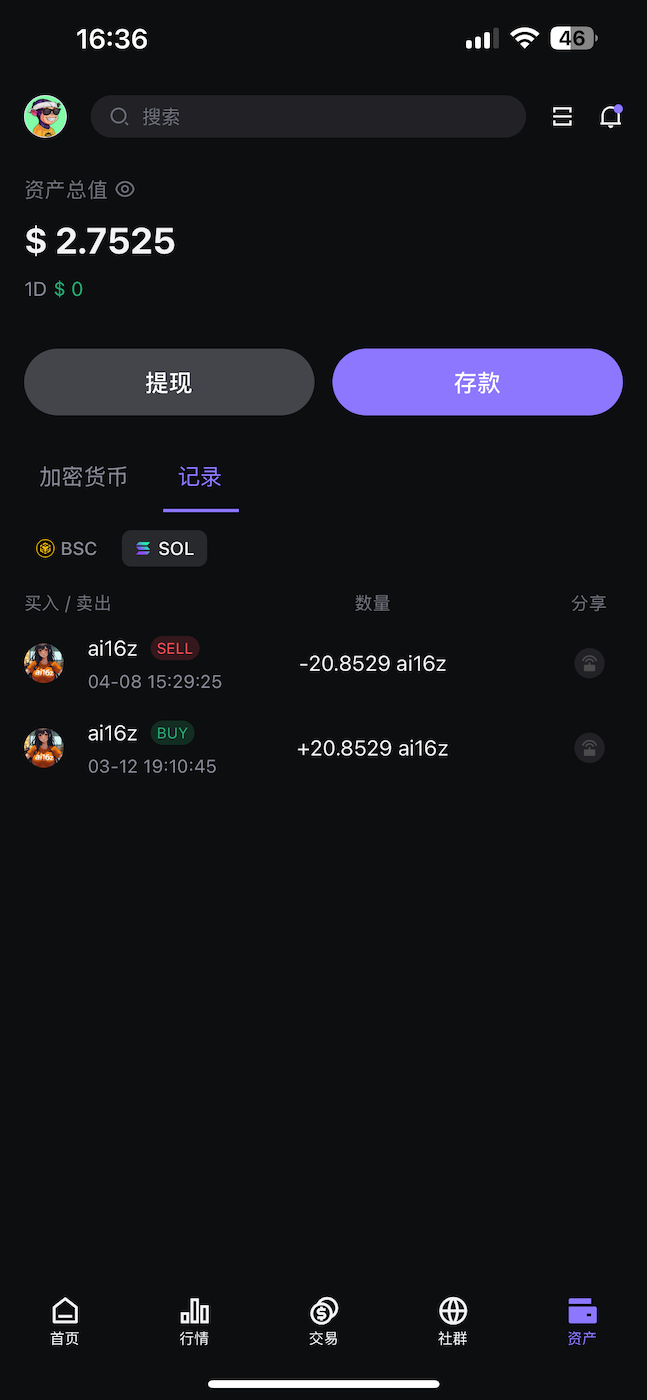This screenshot has width=647, height=1400.
Task: Open the 交易 trade tab
Action: coord(323,1320)
